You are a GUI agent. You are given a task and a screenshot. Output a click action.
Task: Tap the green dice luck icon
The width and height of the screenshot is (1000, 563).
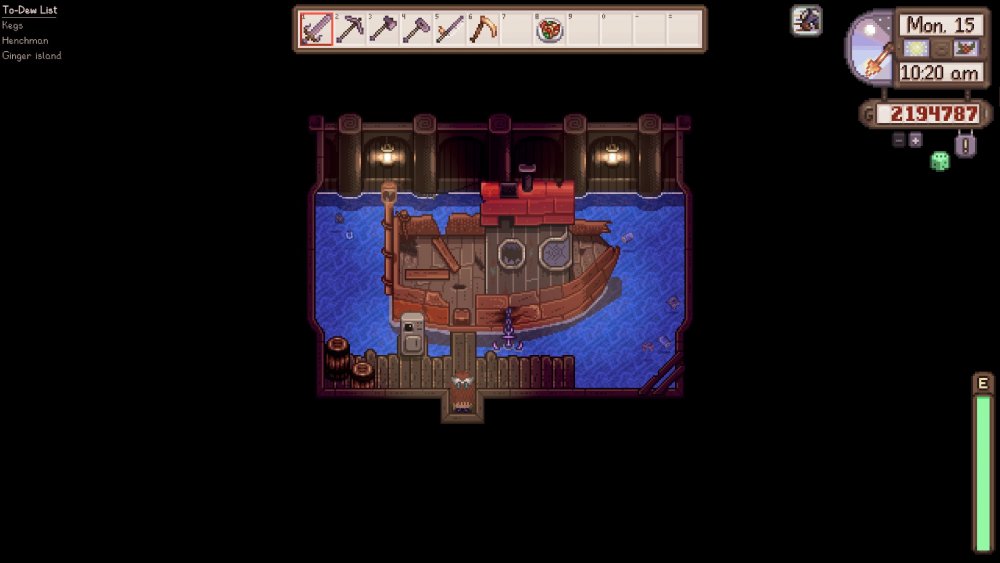[x=940, y=160]
